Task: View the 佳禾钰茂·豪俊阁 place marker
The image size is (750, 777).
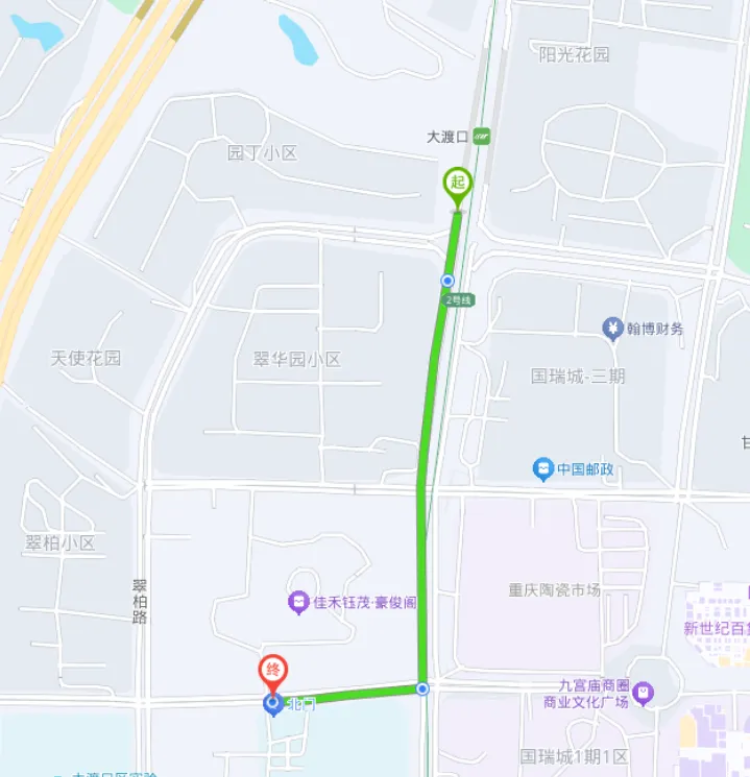Action: (x=298, y=603)
